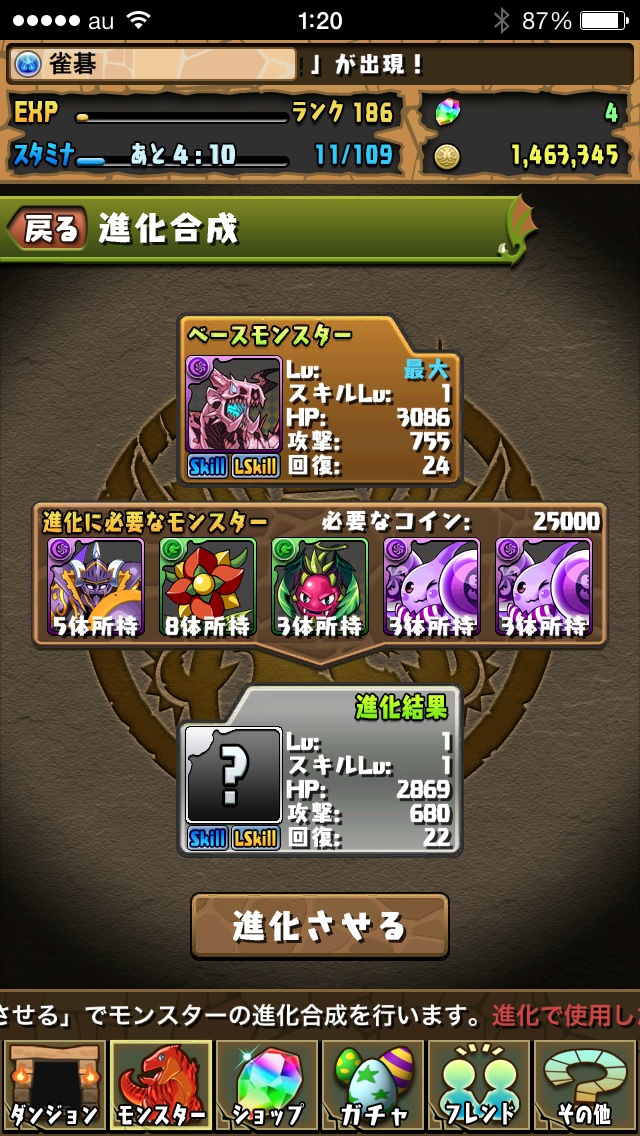The height and width of the screenshot is (1136, 640).
Task: Tap the purple masked material monster
Action: tap(96, 586)
